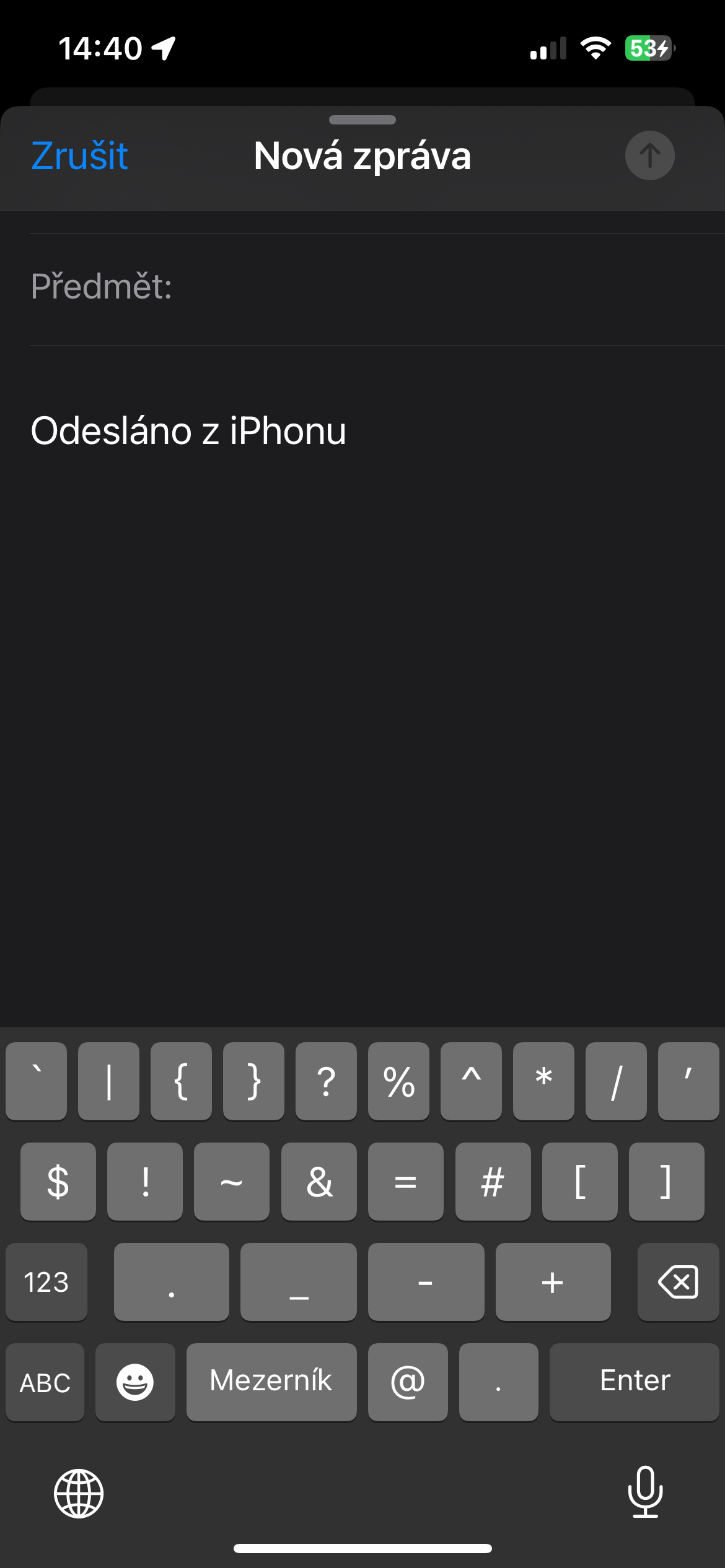725x1568 pixels.
Task: Switch keyboard to ABC letters
Action: [45, 1382]
